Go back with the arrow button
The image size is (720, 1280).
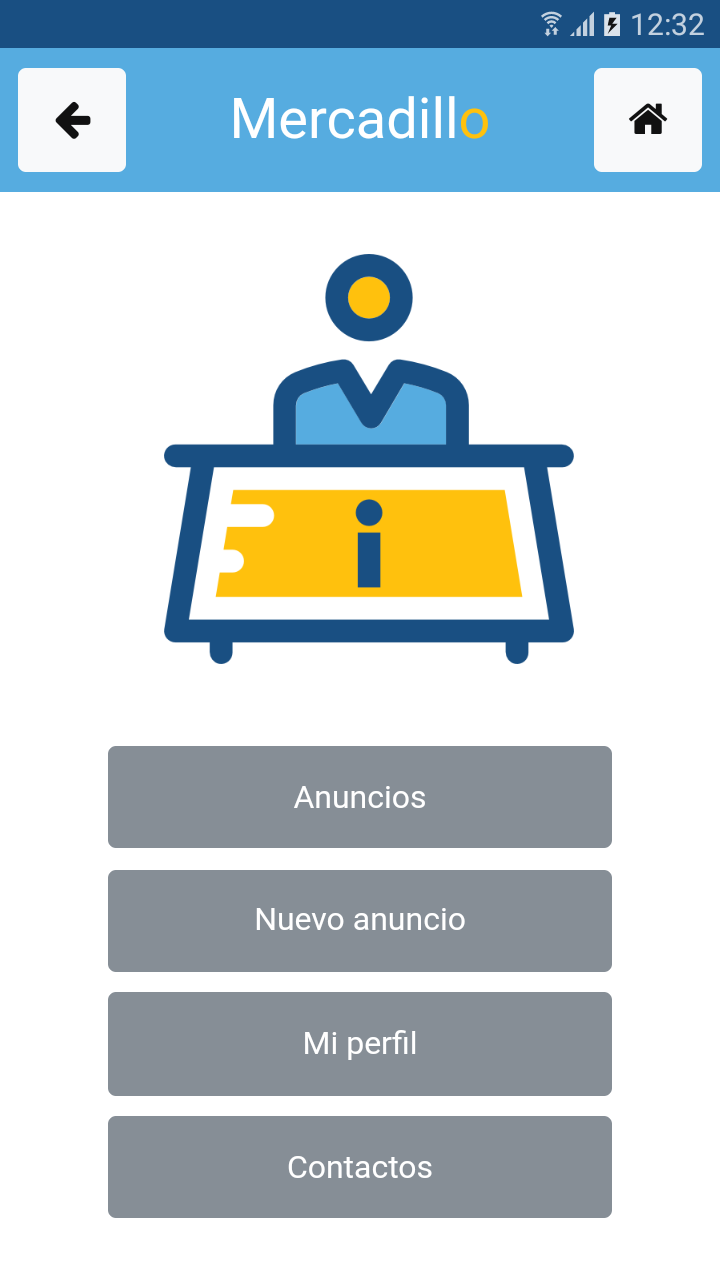coord(72,120)
